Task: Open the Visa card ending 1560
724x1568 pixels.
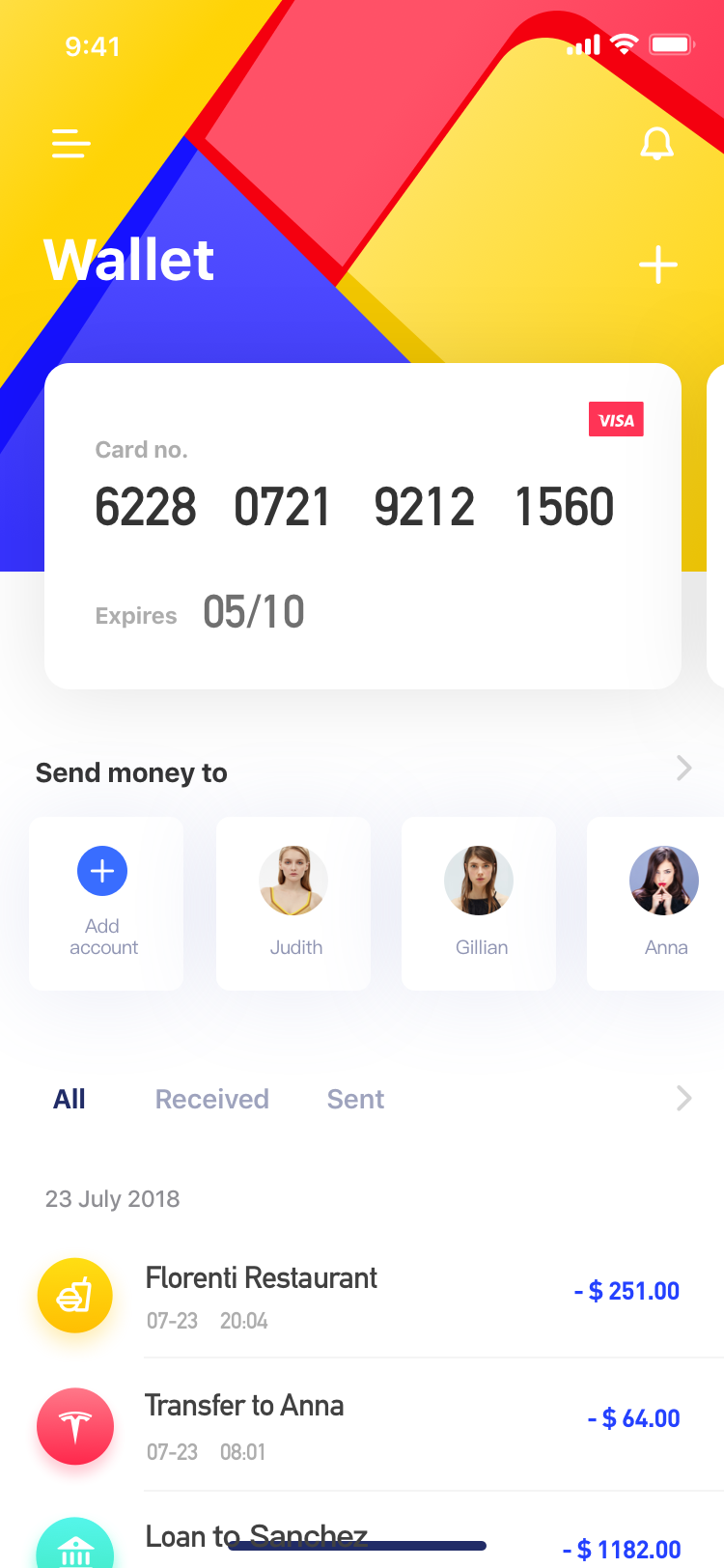Action: click(363, 526)
